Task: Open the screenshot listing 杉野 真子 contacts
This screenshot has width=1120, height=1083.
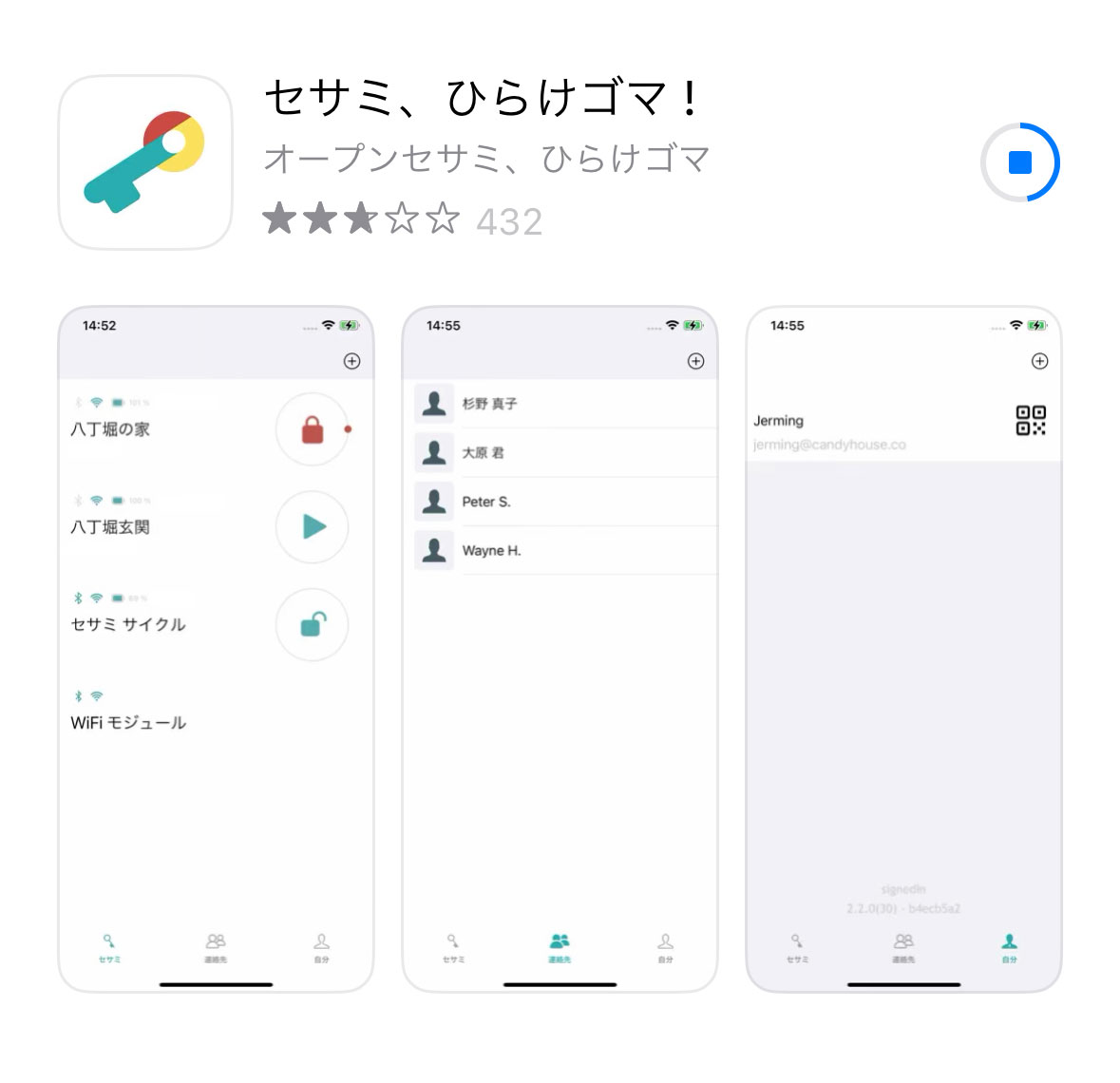Action: (x=560, y=648)
